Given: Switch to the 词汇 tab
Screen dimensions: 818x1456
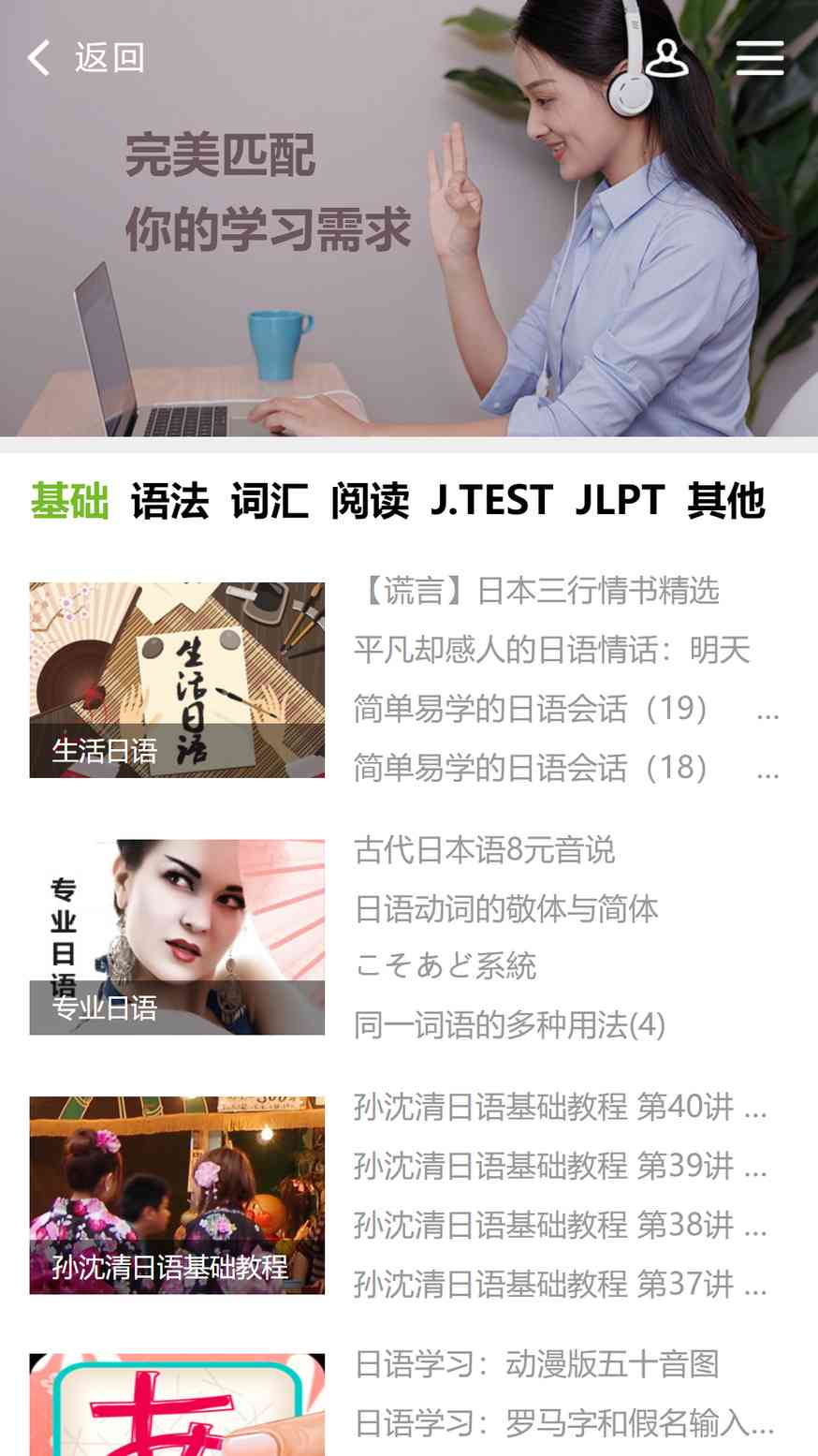Looking at the screenshot, I should coord(270,501).
